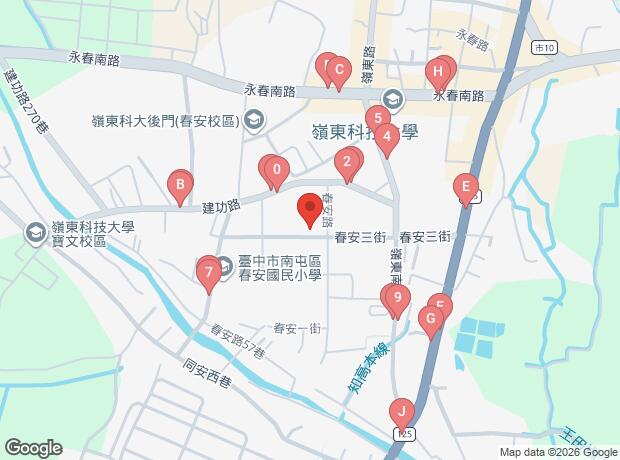Tap map marker G
This screenshot has height=460, width=620.
[431, 322]
